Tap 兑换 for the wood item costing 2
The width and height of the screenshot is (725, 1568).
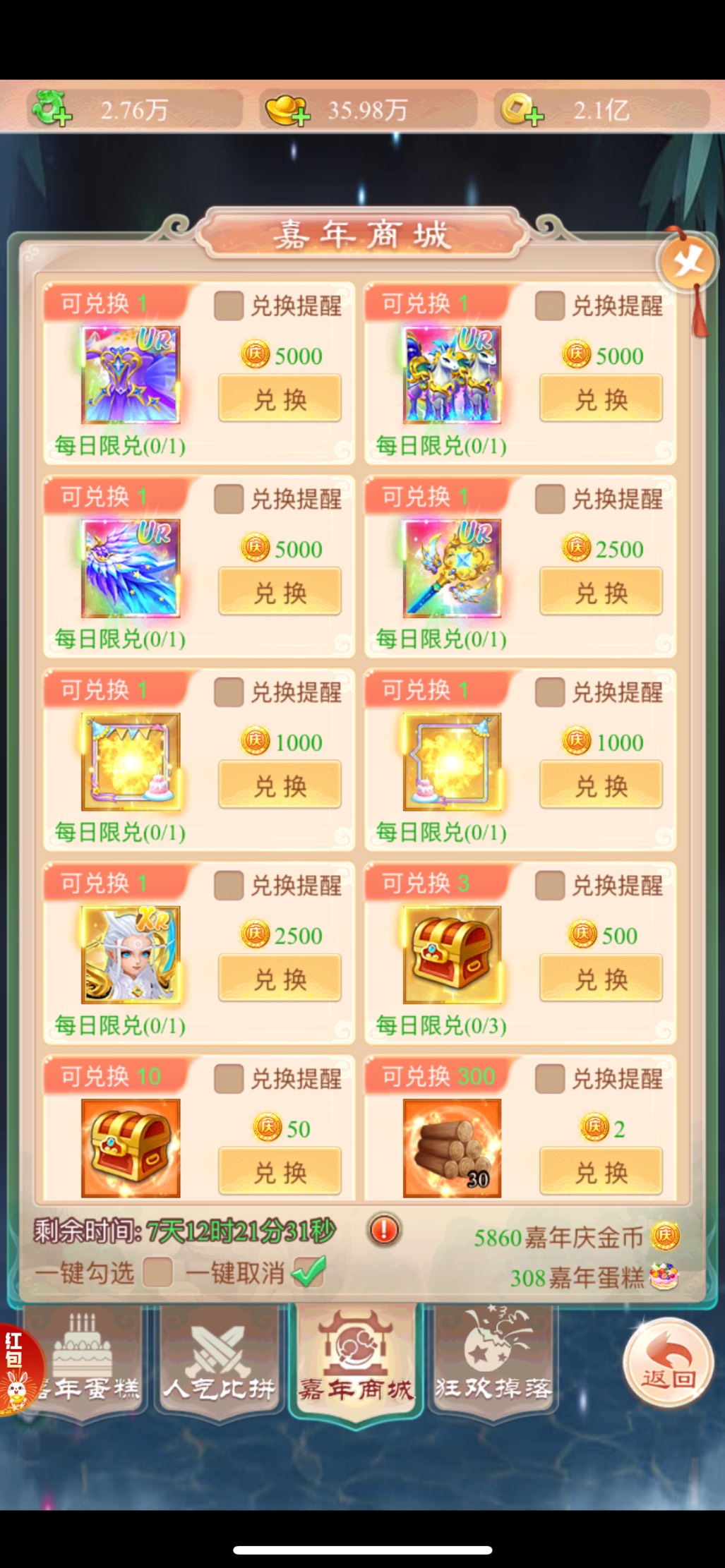click(x=601, y=1172)
